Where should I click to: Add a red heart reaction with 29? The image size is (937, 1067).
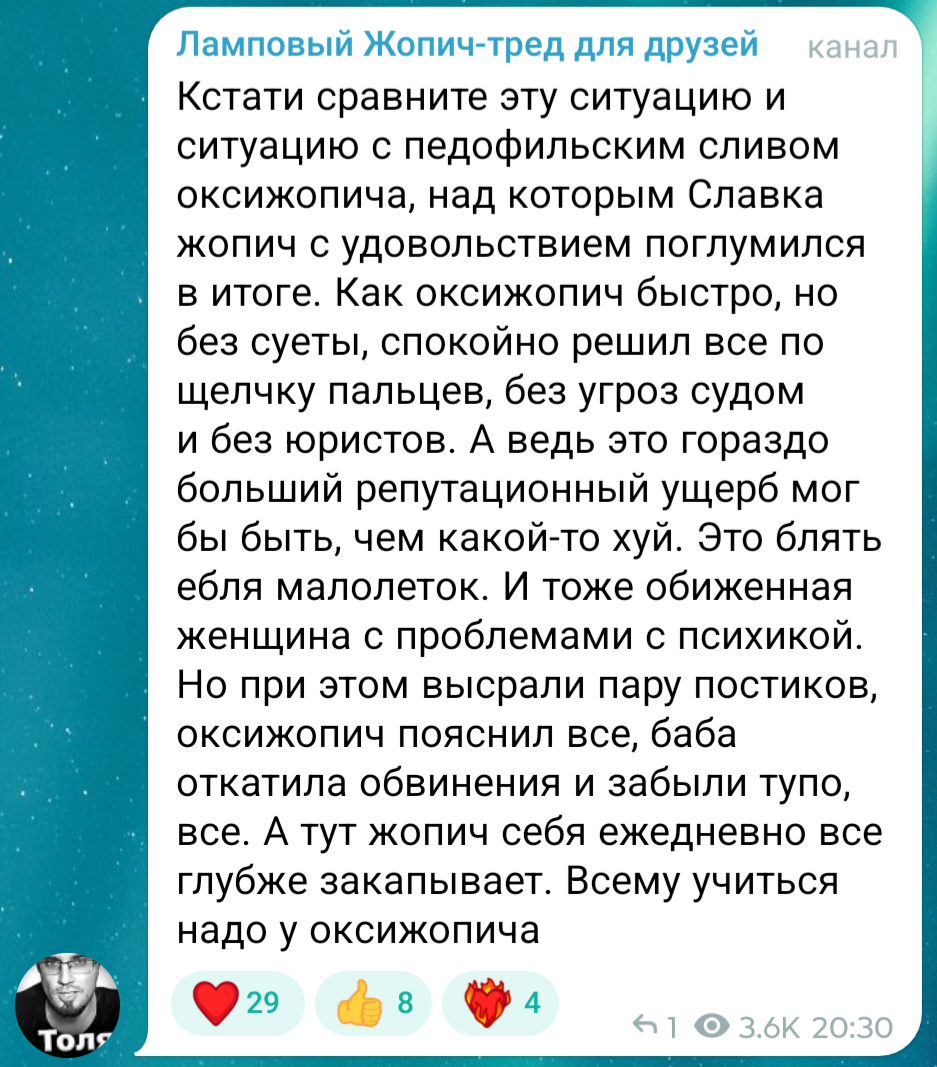point(237,1003)
